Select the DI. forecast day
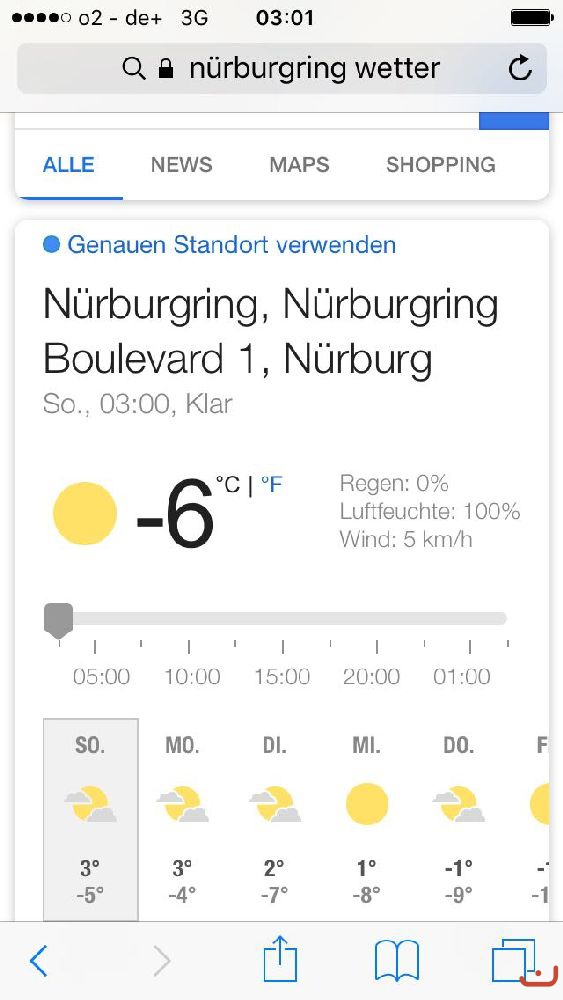Viewport: 563px width, 1000px height. (274, 820)
